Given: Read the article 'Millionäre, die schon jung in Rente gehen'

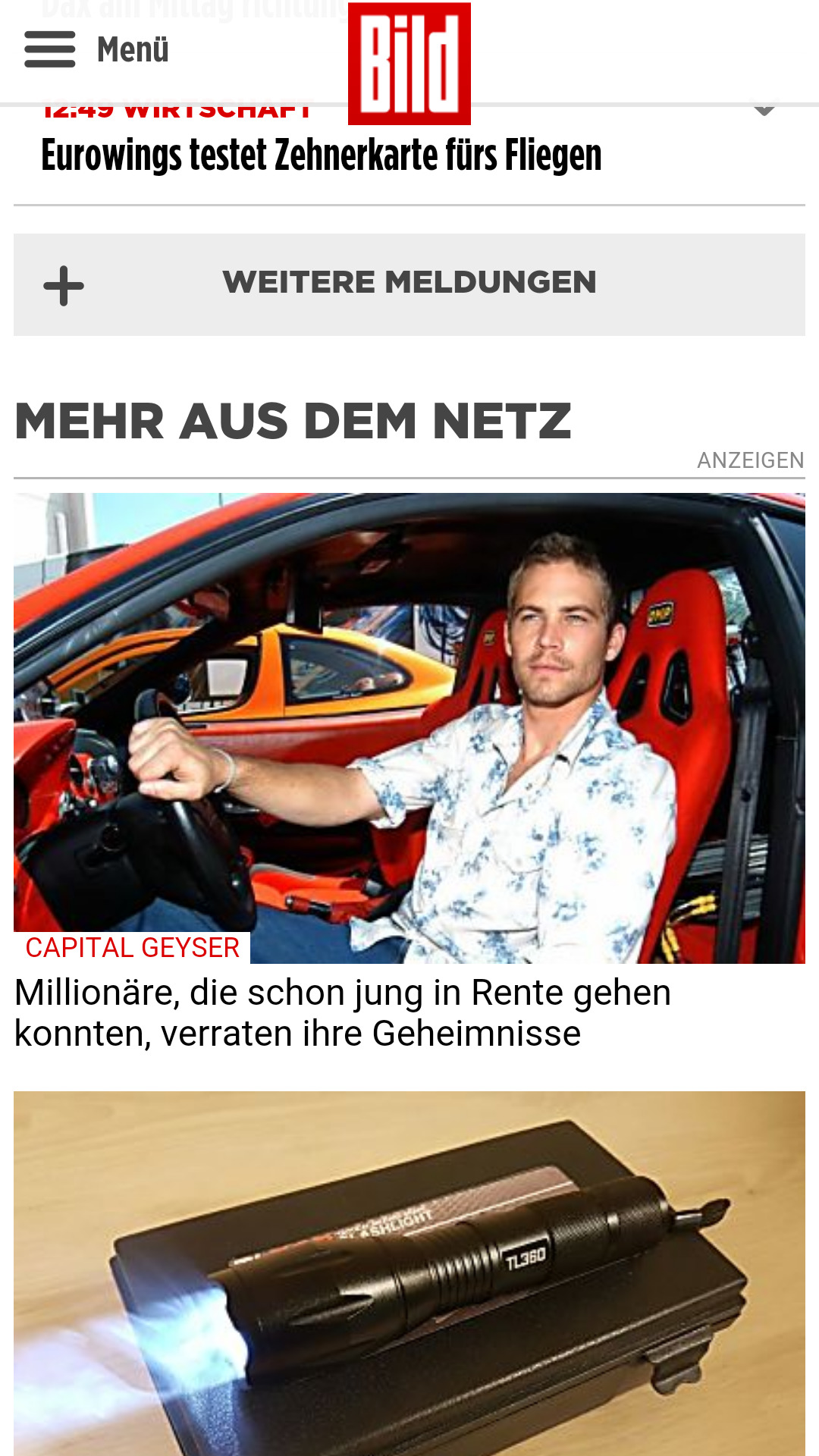Looking at the screenshot, I should pos(343,1013).
